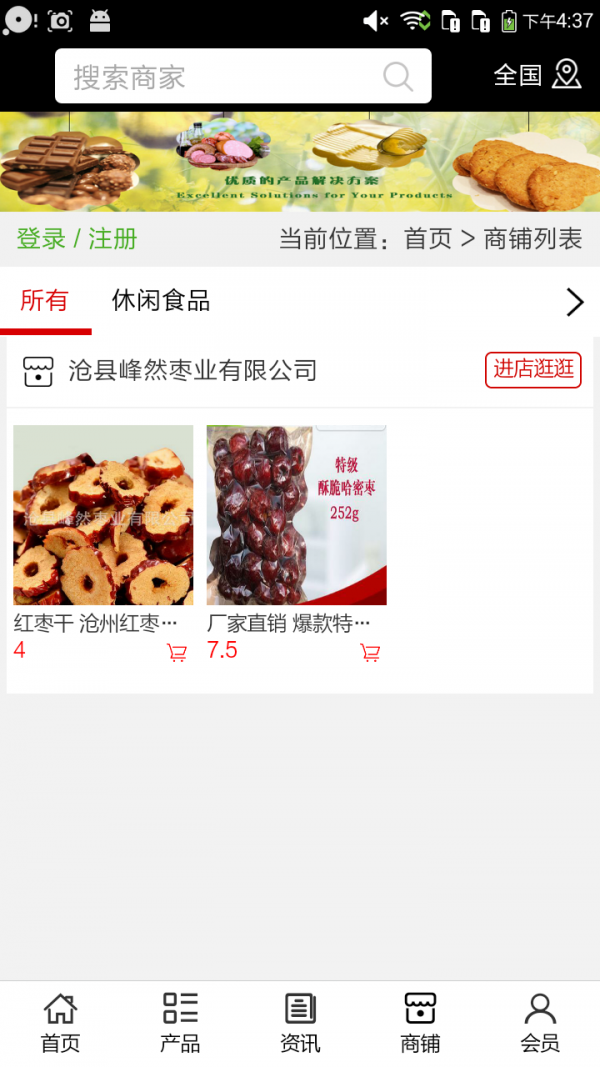Expand more categories with the right arrow

575,302
